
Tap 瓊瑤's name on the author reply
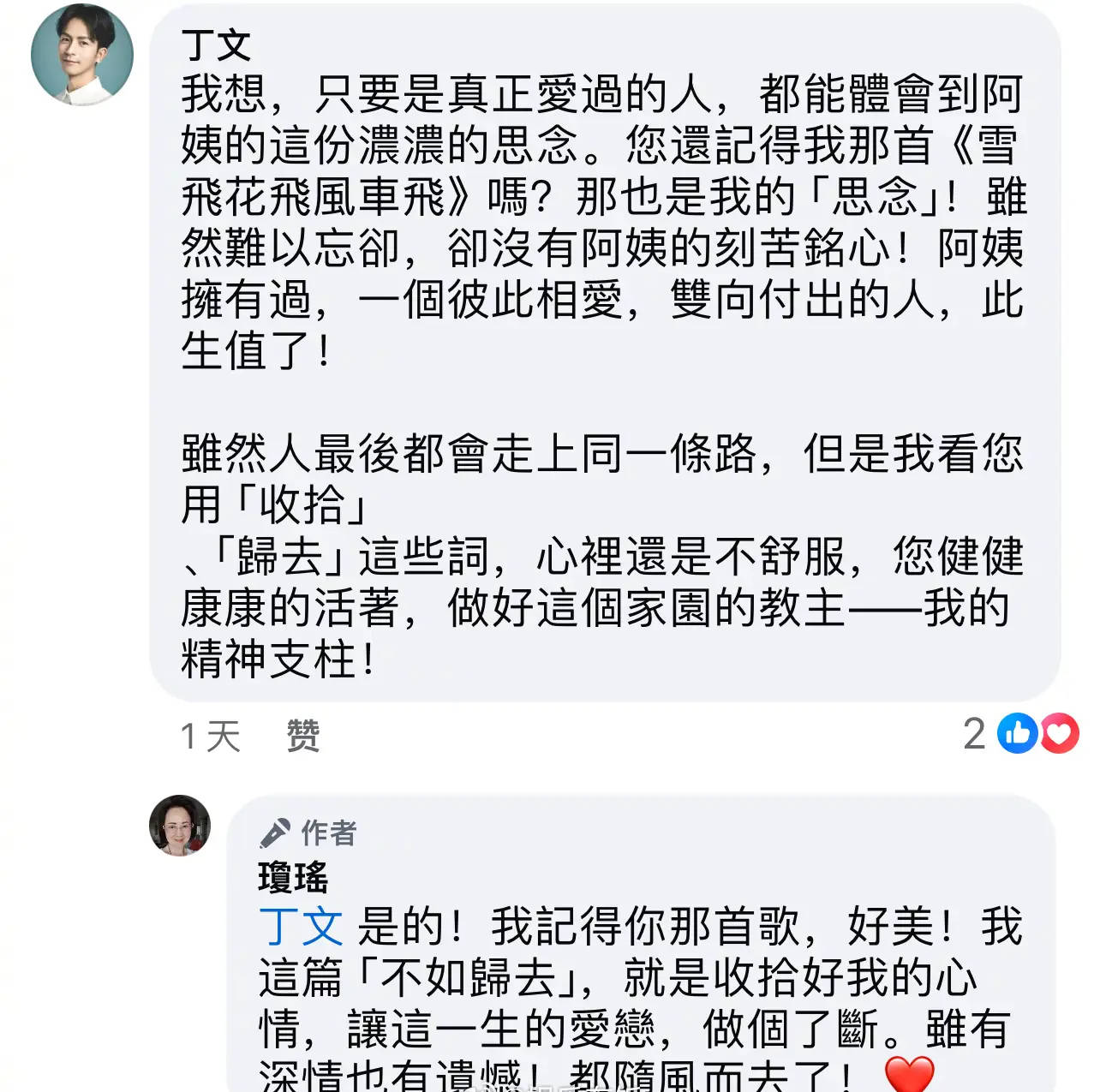tap(293, 878)
